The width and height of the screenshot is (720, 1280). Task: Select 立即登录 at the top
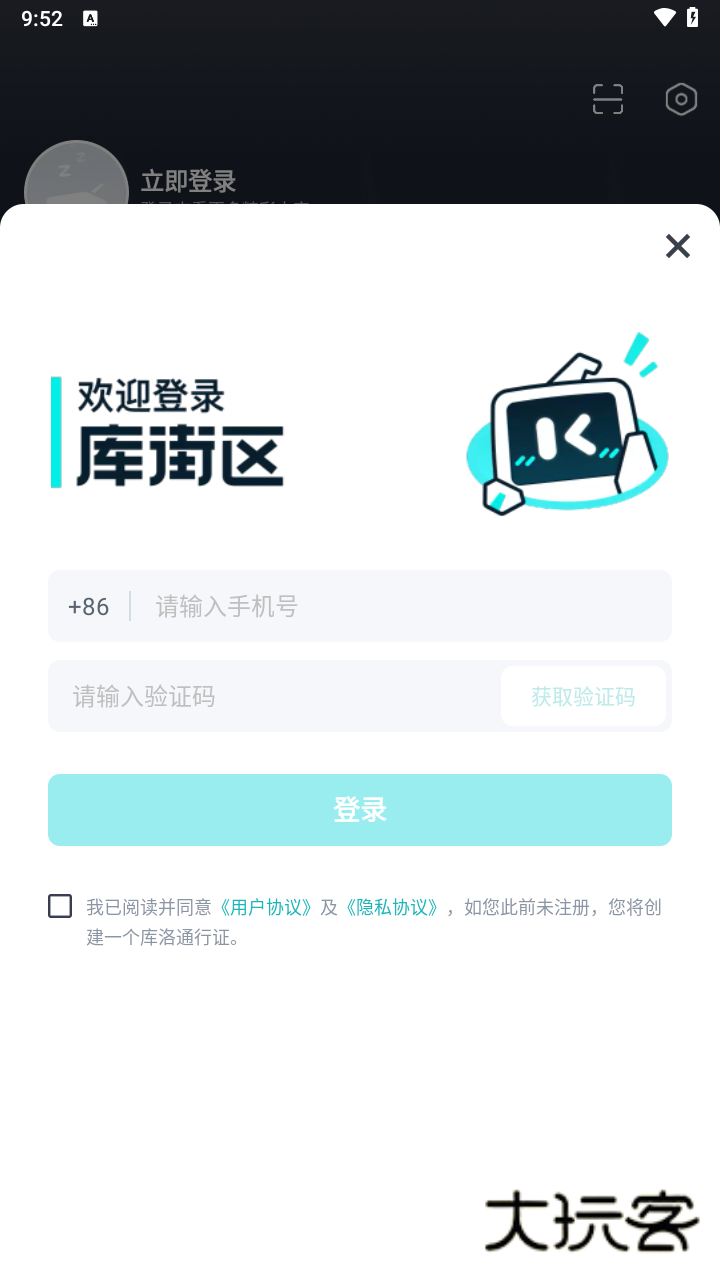click(189, 181)
